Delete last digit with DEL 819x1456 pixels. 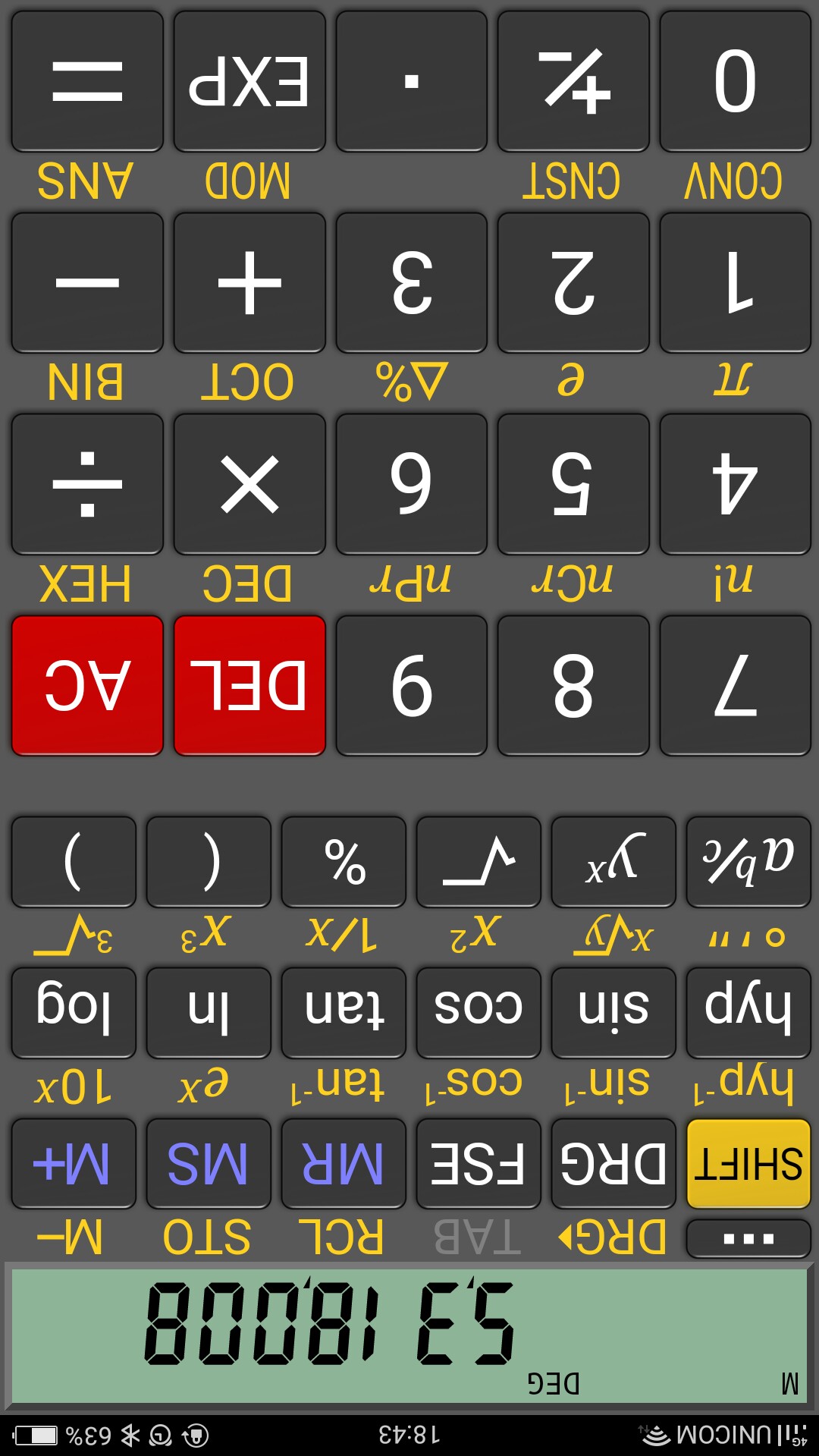pyautogui.click(x=249, y=685)
